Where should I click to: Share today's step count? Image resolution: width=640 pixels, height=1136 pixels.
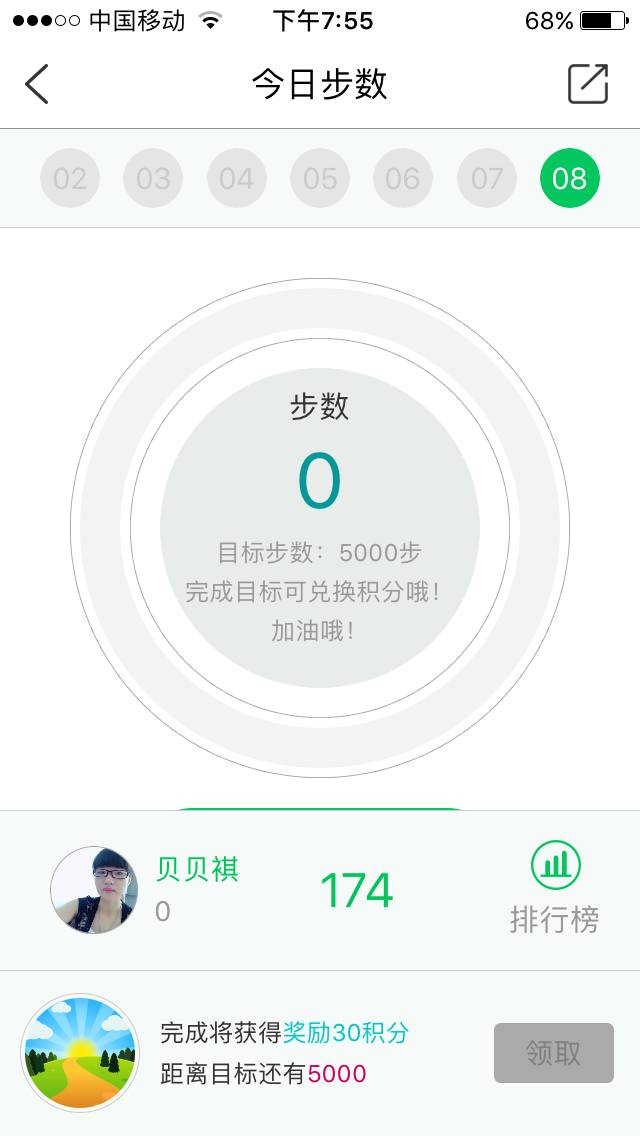(x=588, y=84)
